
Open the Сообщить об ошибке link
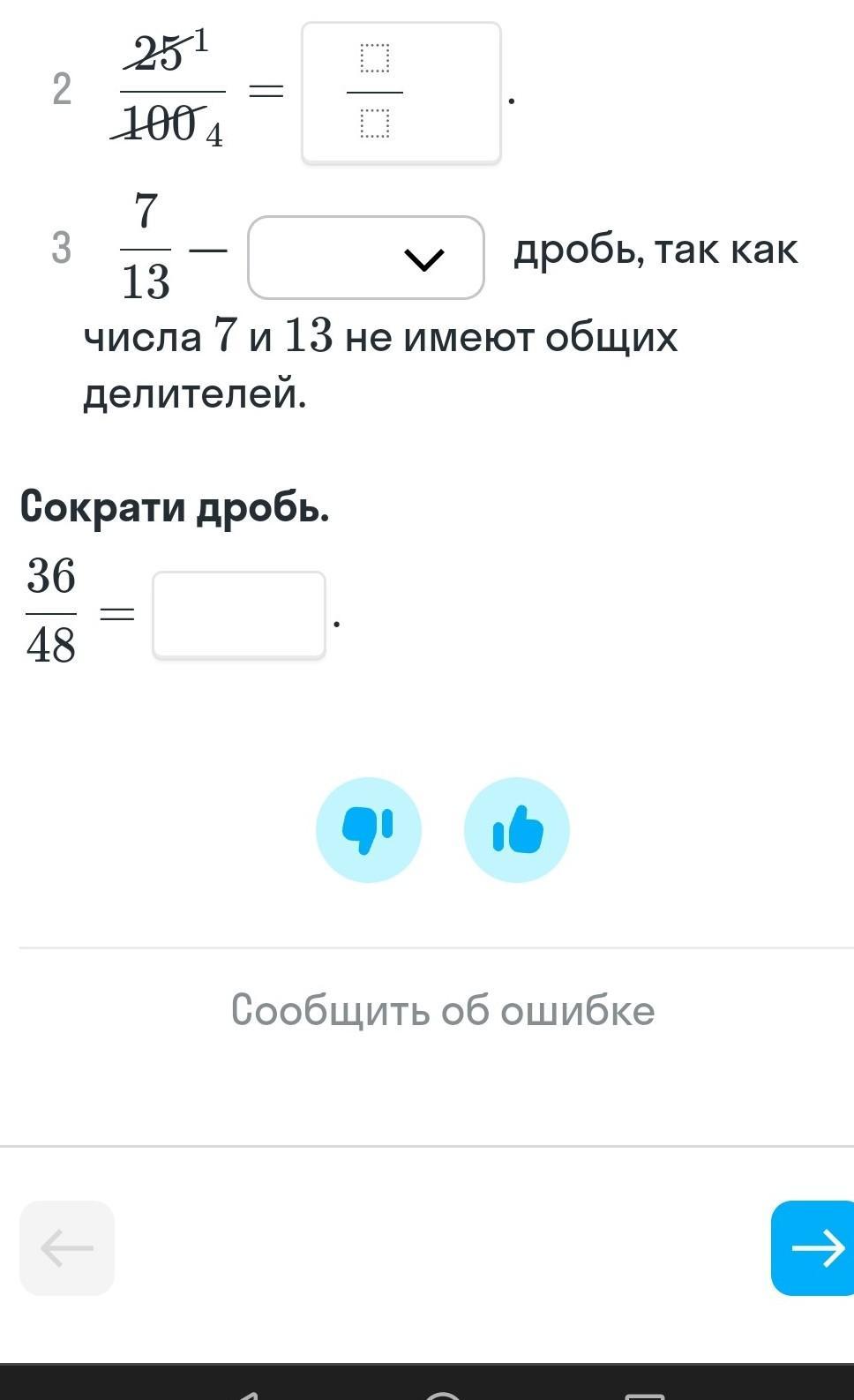click(x=442, y=1010)
